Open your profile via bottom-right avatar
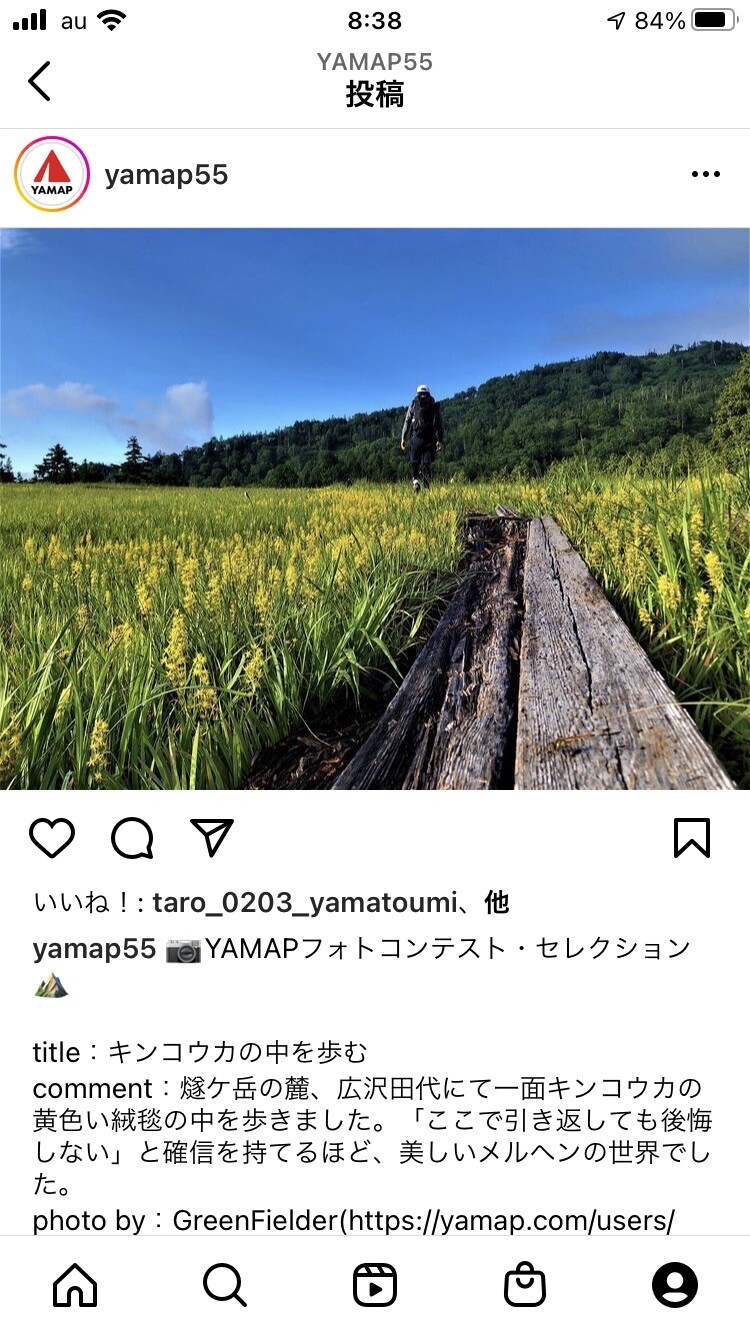The image size is (750, 1334). pos(676,1286)
